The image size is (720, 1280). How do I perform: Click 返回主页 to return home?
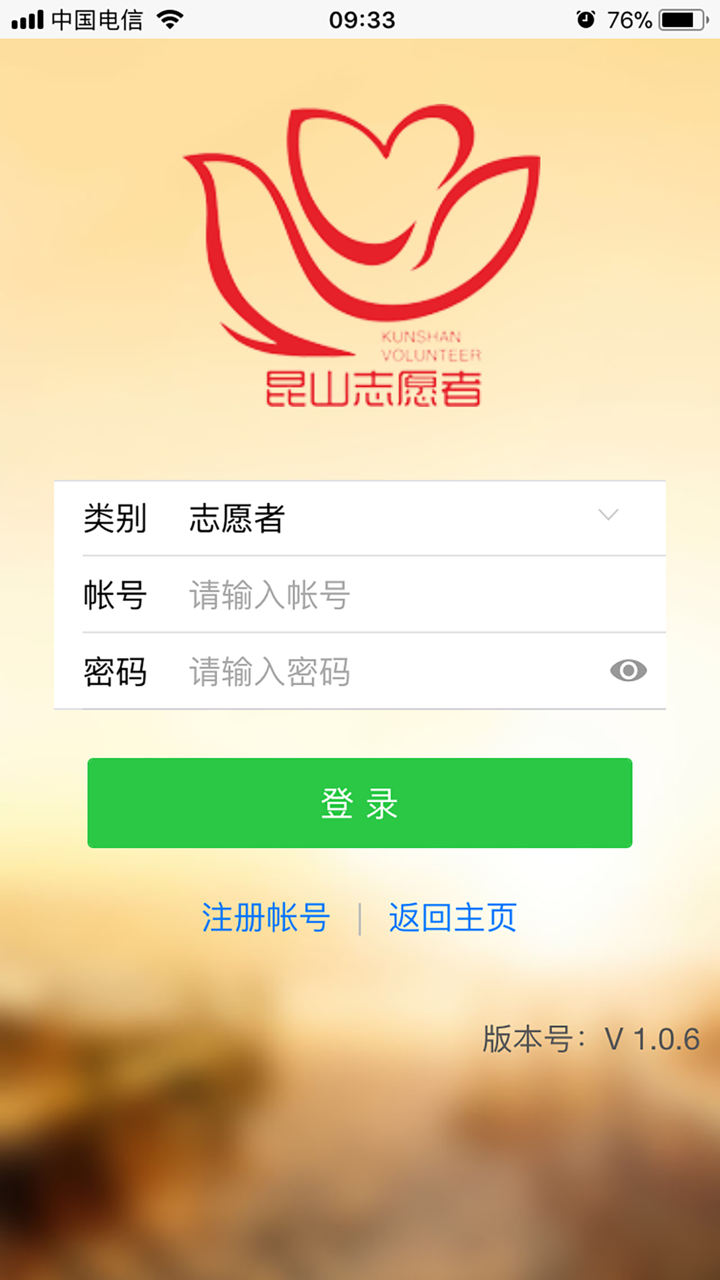[x=451, y=918]
